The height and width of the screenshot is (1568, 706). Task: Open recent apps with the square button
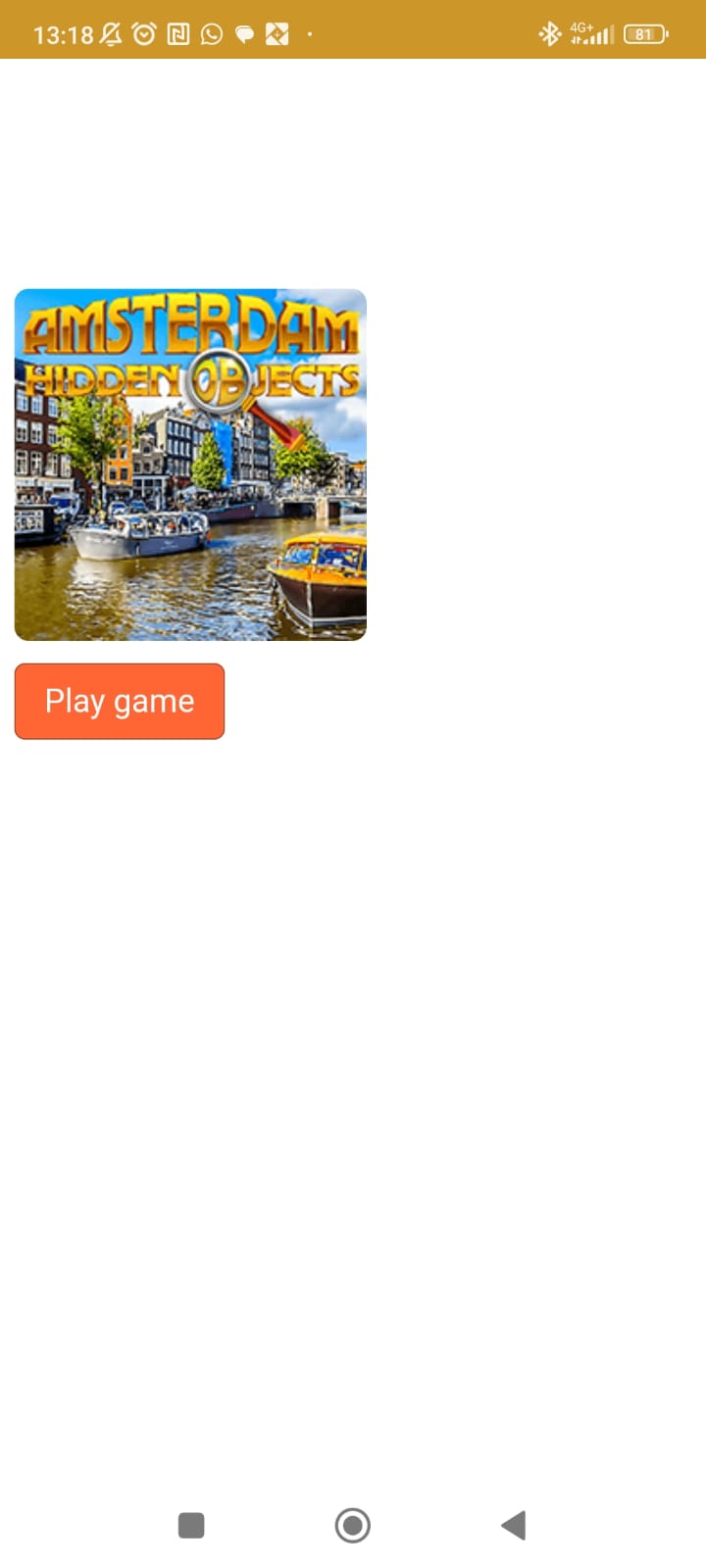(x=191, y=1525)
